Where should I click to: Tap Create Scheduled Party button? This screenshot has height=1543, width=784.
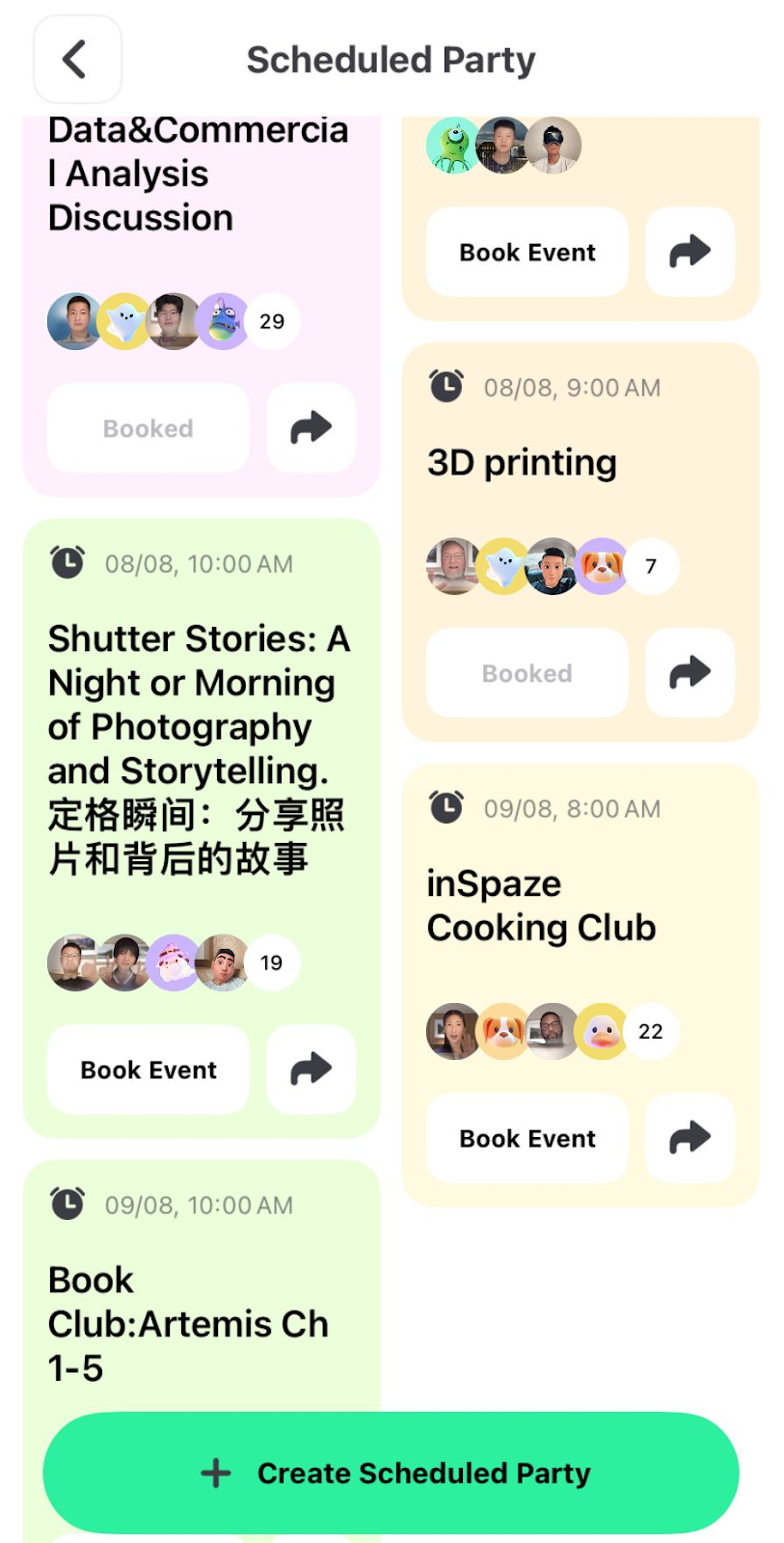click(x=392, y=1473)
